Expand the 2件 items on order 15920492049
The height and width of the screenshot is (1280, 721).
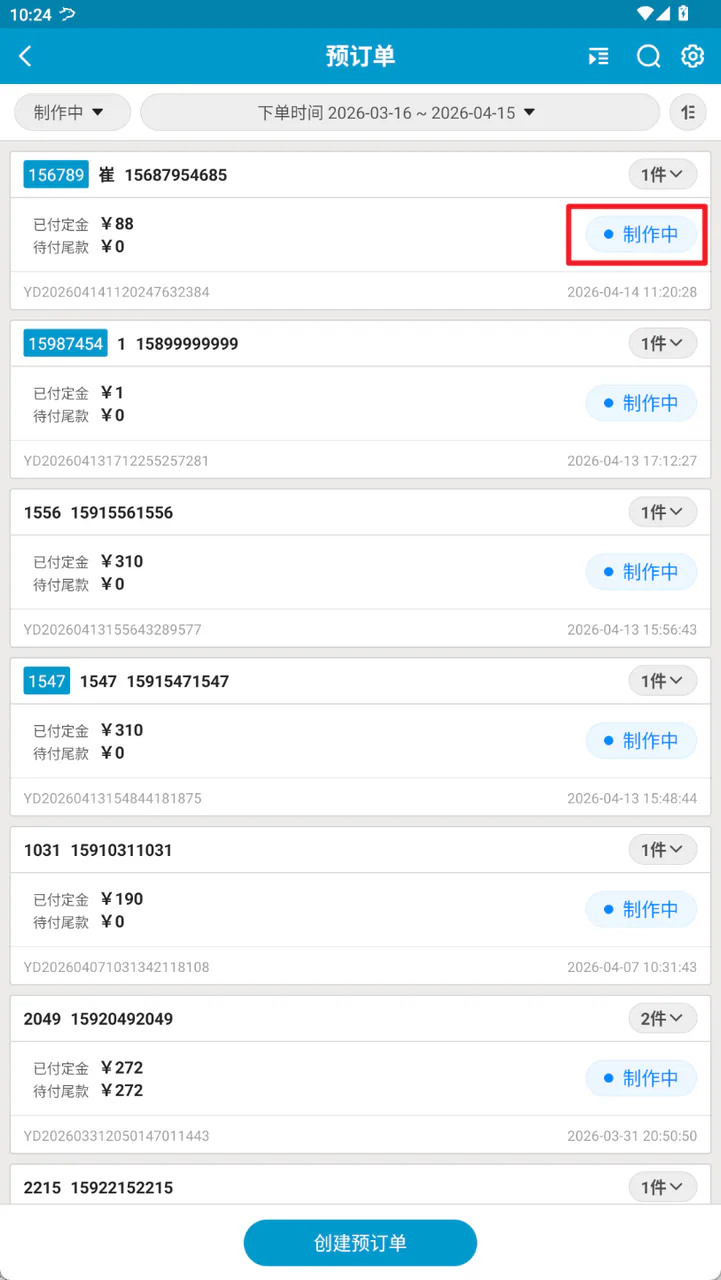pos(663,1018)
